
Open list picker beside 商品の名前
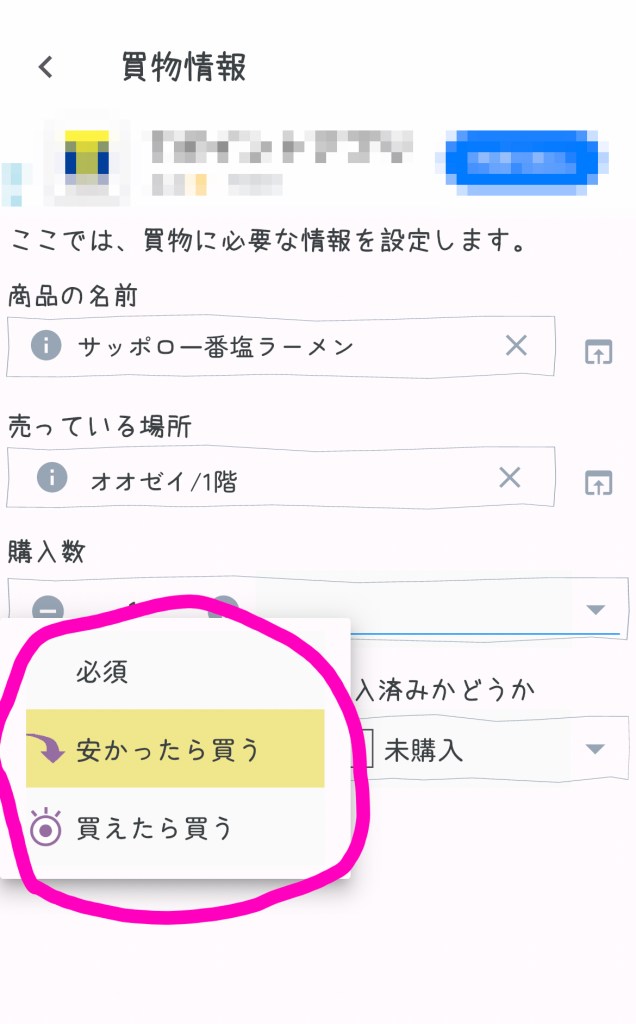pyautogui.click(x=598, y=352)
